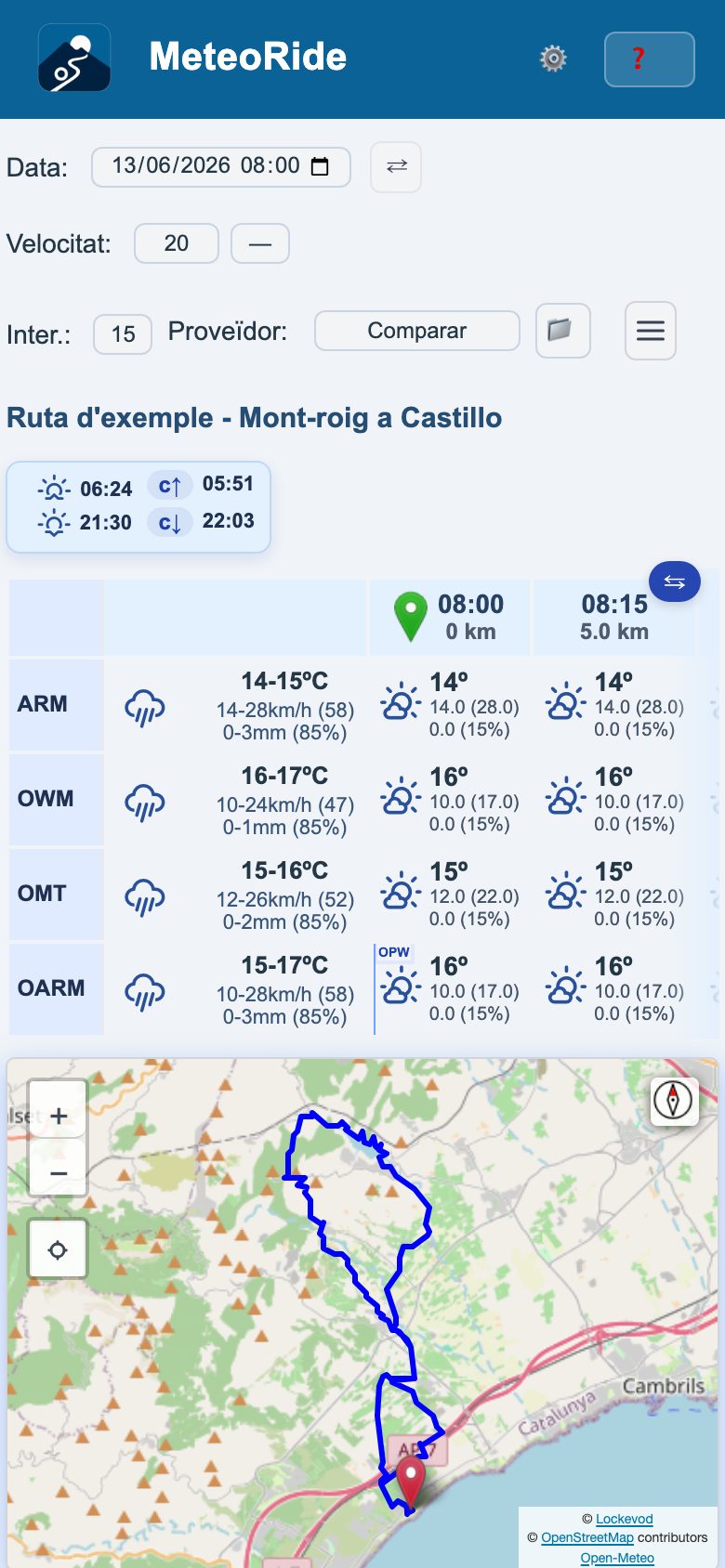This screenshot has width=725, height=1568.
Task: Tap the dash button next to speed
Action: click(x=260, y=243)
